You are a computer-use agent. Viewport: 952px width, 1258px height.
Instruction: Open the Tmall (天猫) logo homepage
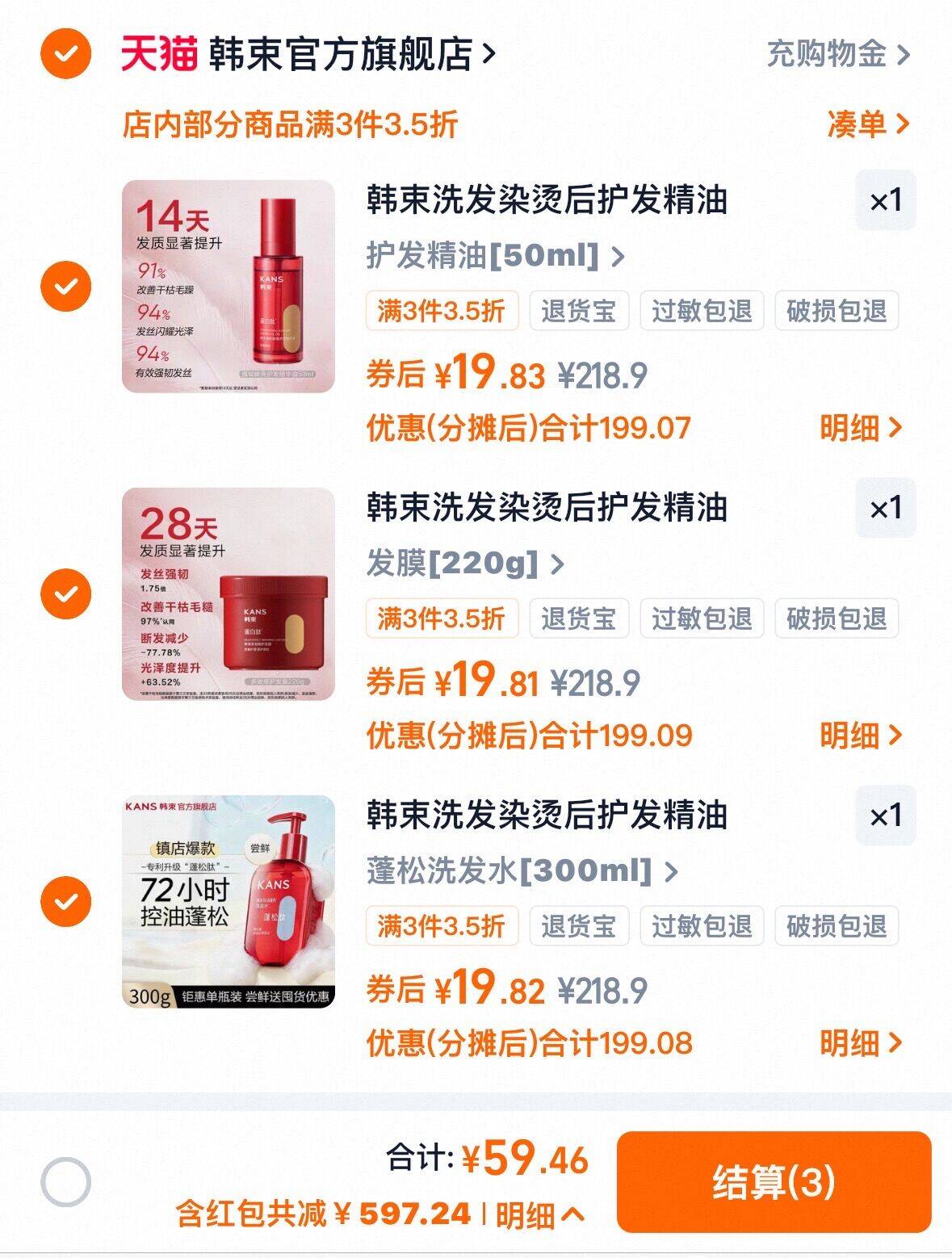(x=158, y=53)
